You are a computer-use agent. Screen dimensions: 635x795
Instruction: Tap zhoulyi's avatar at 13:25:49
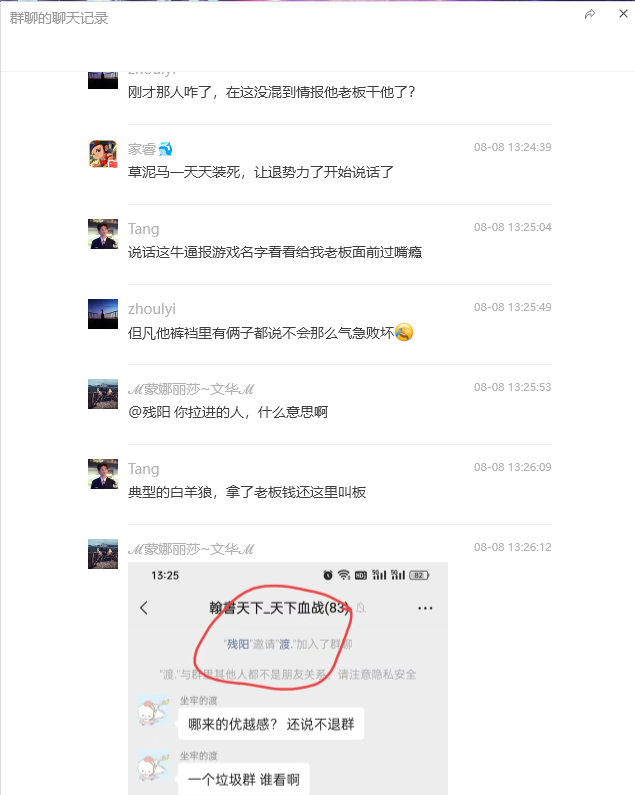[104, 314]
